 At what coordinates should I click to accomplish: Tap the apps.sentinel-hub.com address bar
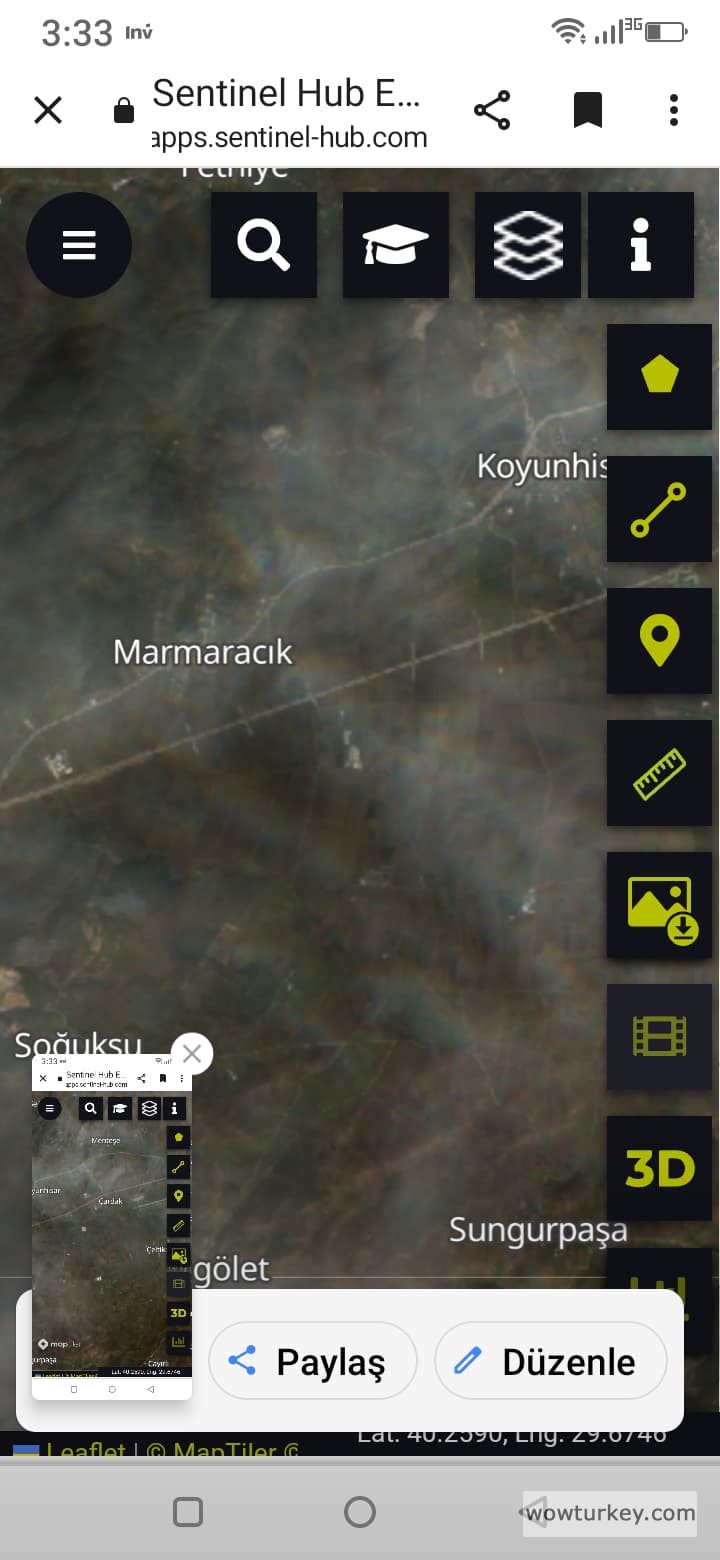click(x=288, y=137)
